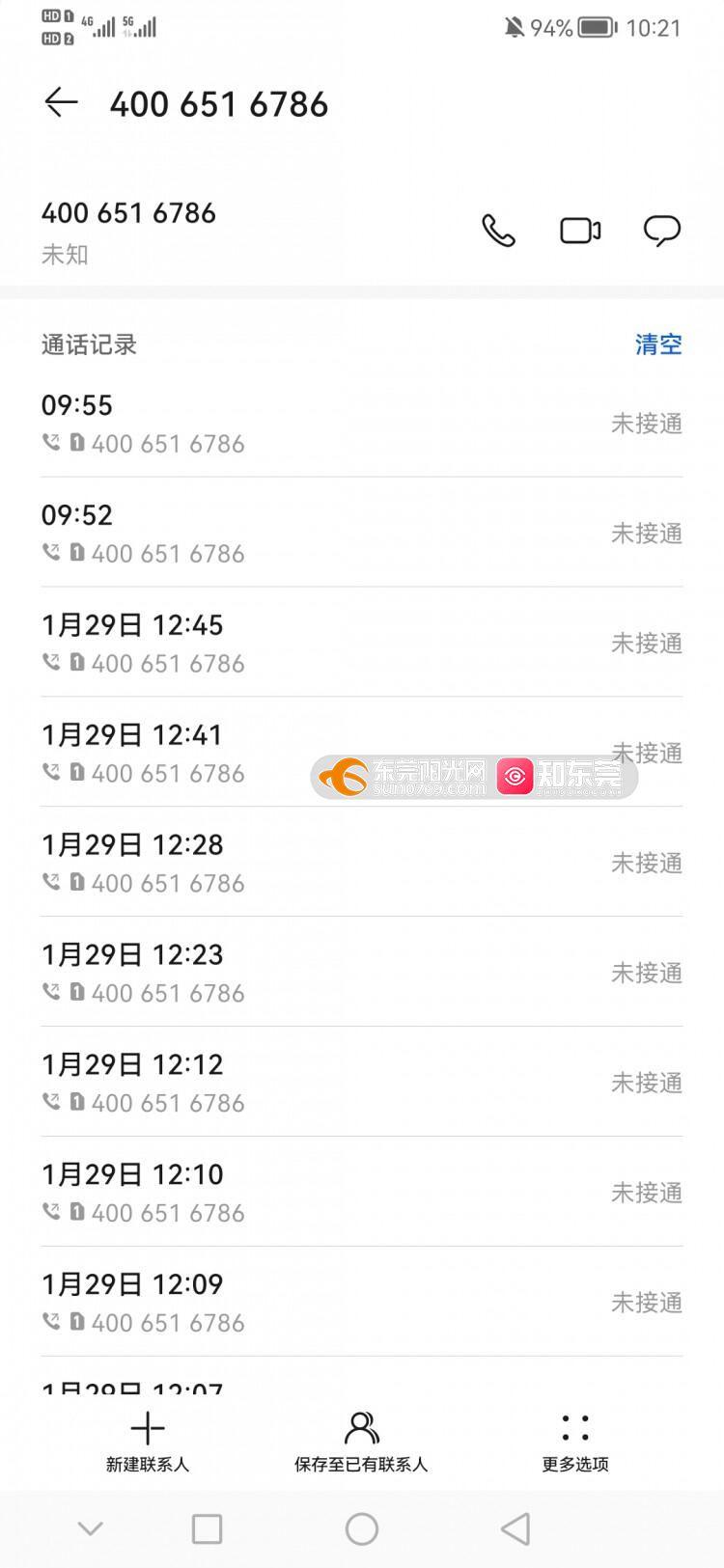Call 400 651 6786 with phone icon
Screen dimensions: 724x1568
click(x=498, y=231)
